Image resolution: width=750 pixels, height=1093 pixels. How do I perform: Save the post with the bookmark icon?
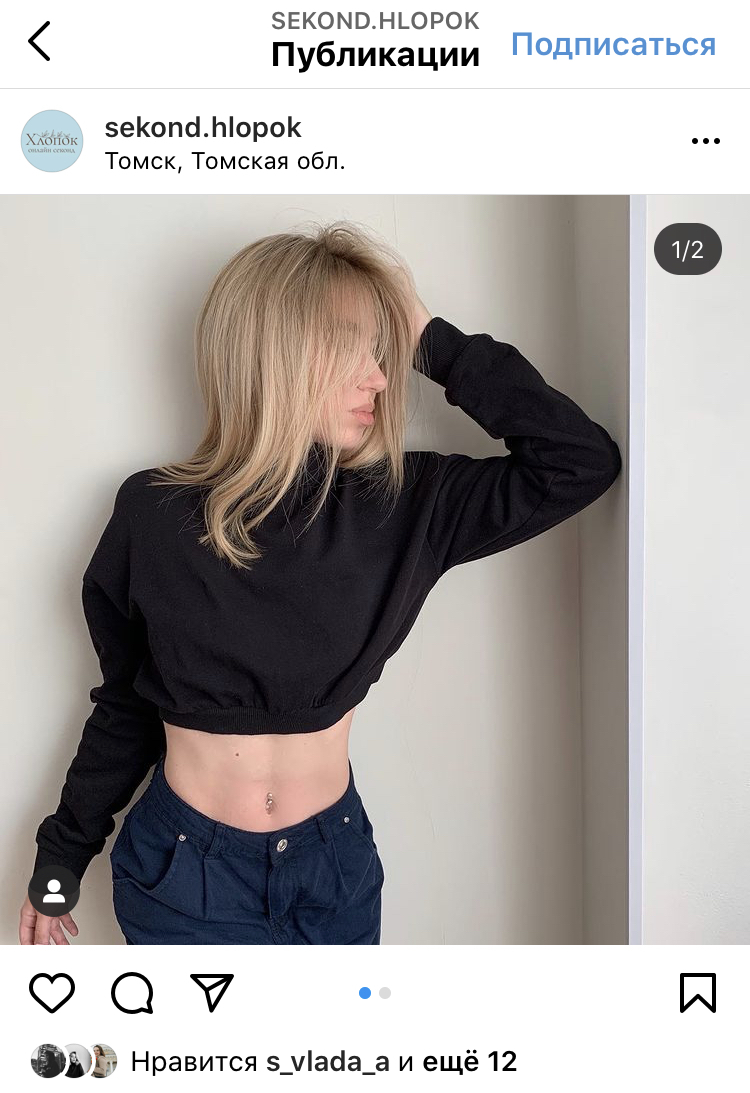coord(697,993)
